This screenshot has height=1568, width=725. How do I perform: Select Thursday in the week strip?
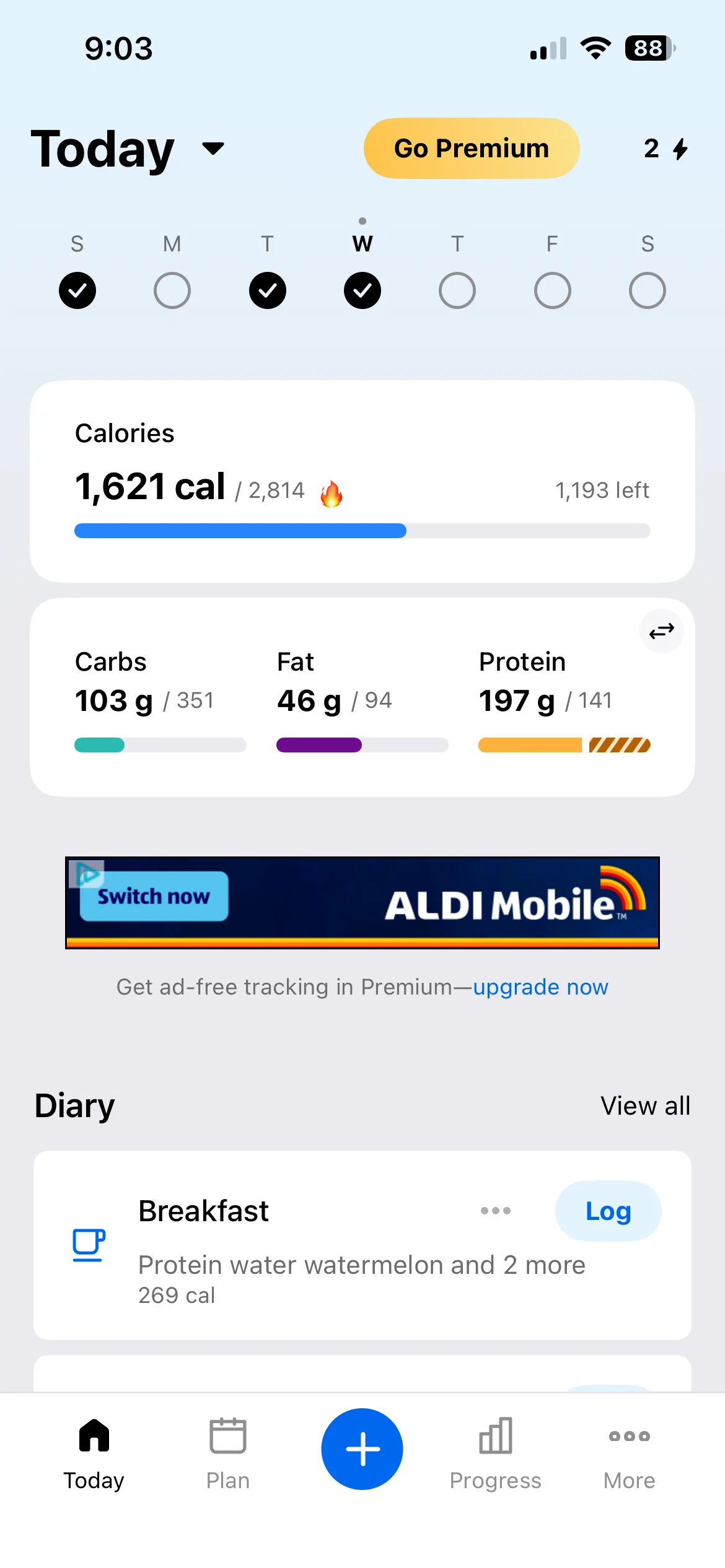[457, 290]
